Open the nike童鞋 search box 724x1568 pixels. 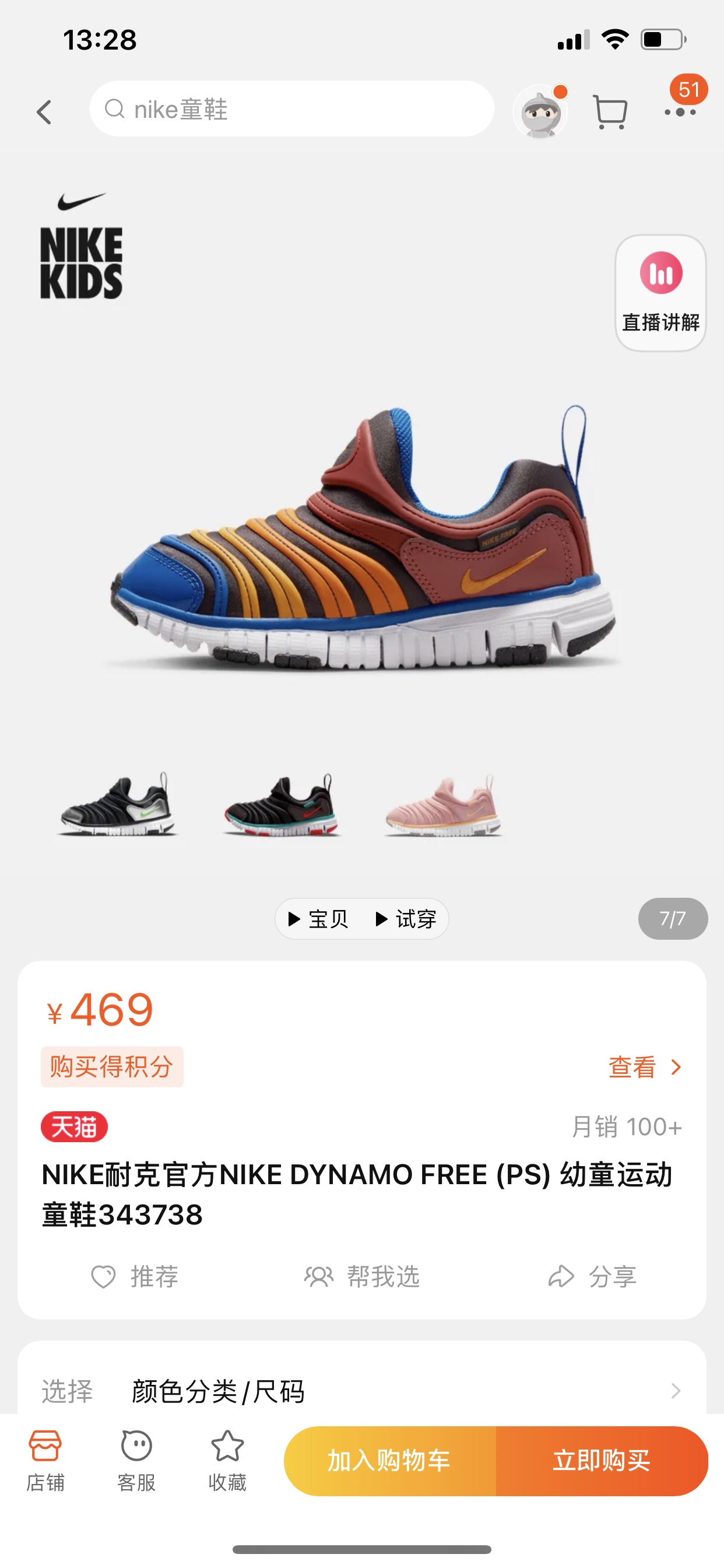click(x=291, y=109)
